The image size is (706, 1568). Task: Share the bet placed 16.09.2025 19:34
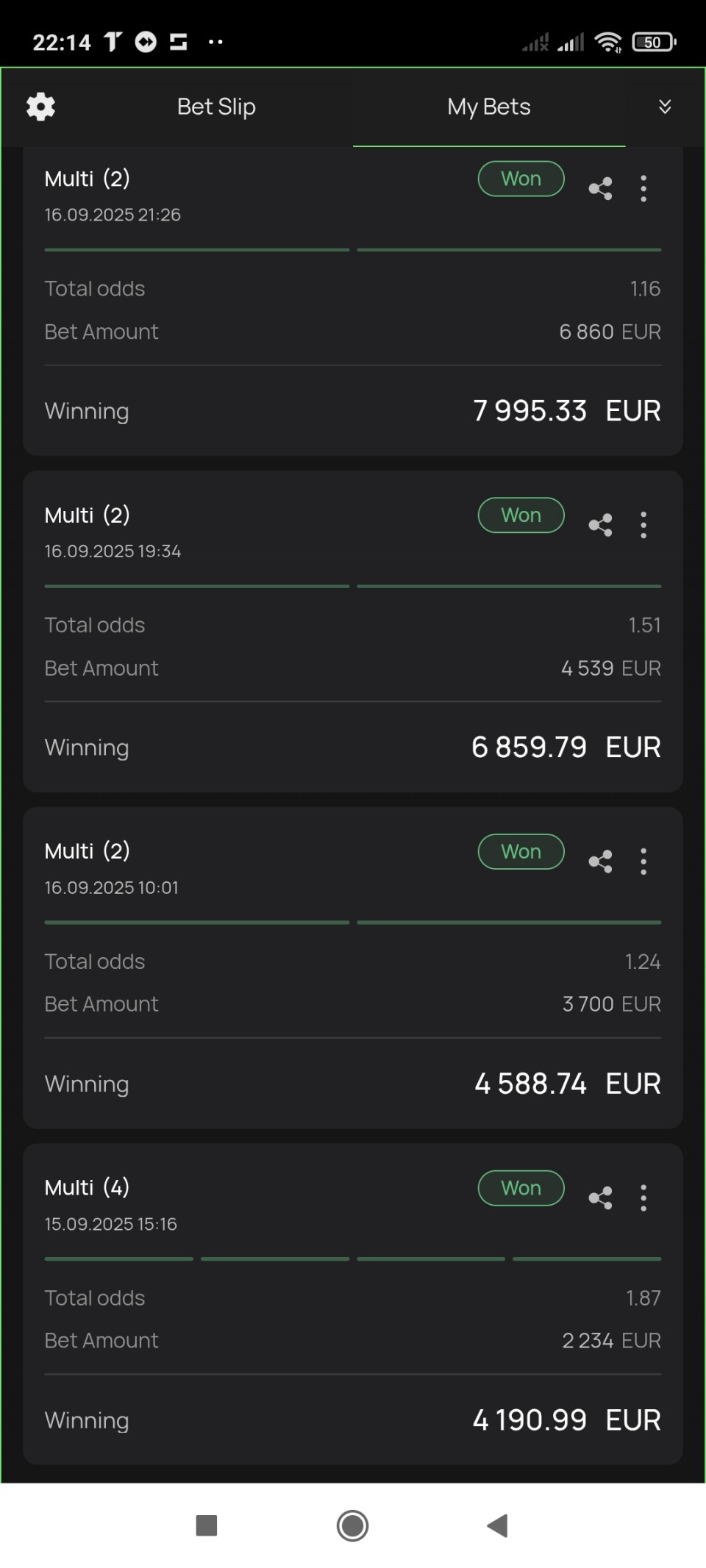600,525
